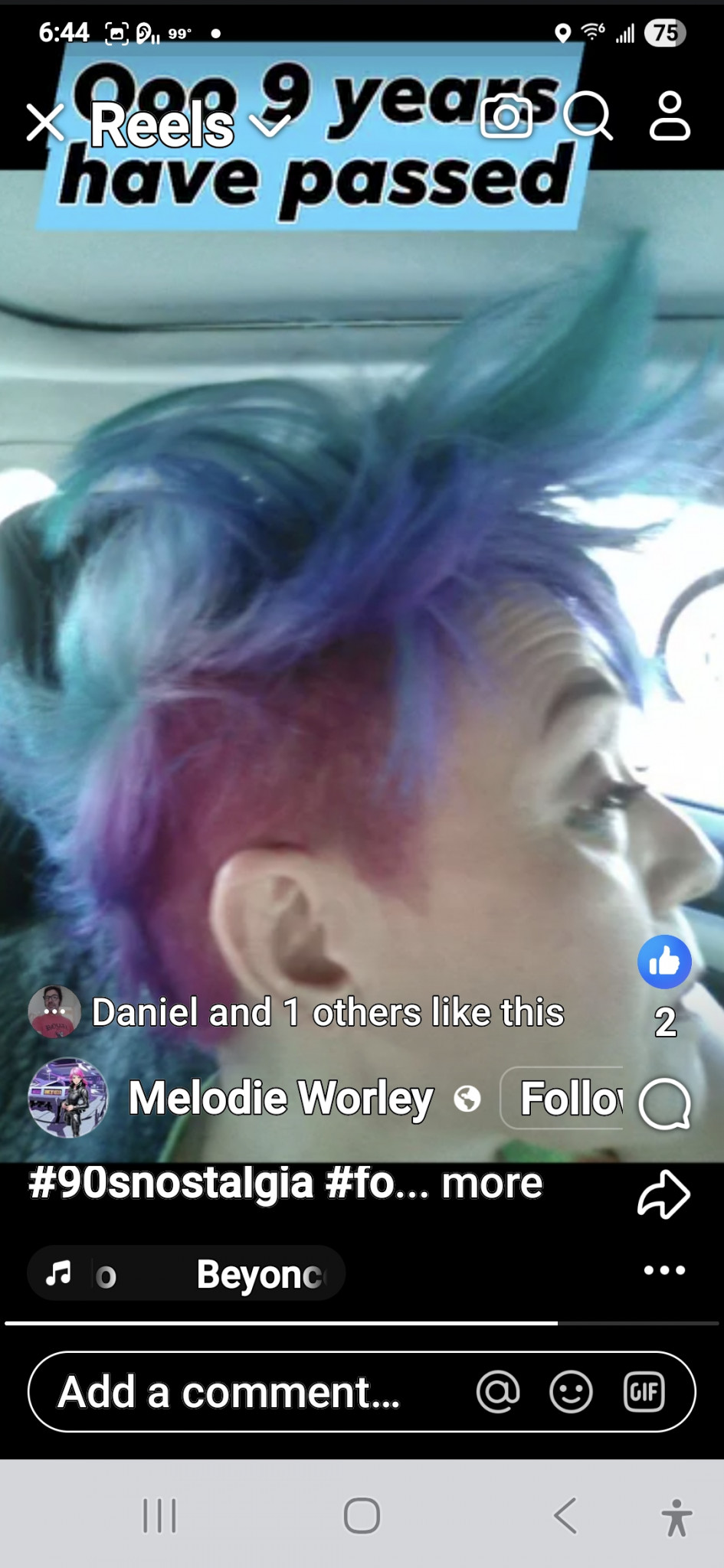Close the Reels viewer

(45, 122)
